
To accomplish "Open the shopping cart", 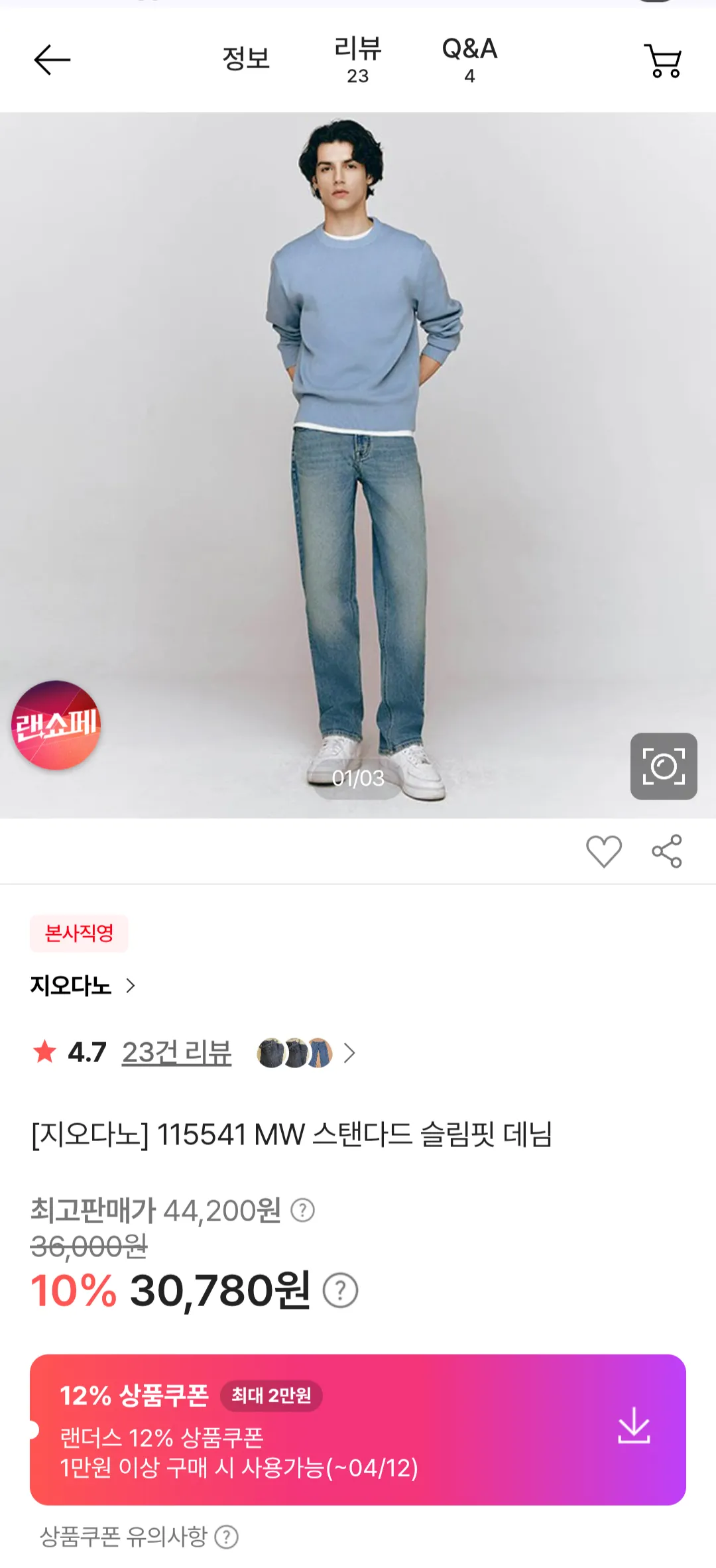I will click(663, 61).
